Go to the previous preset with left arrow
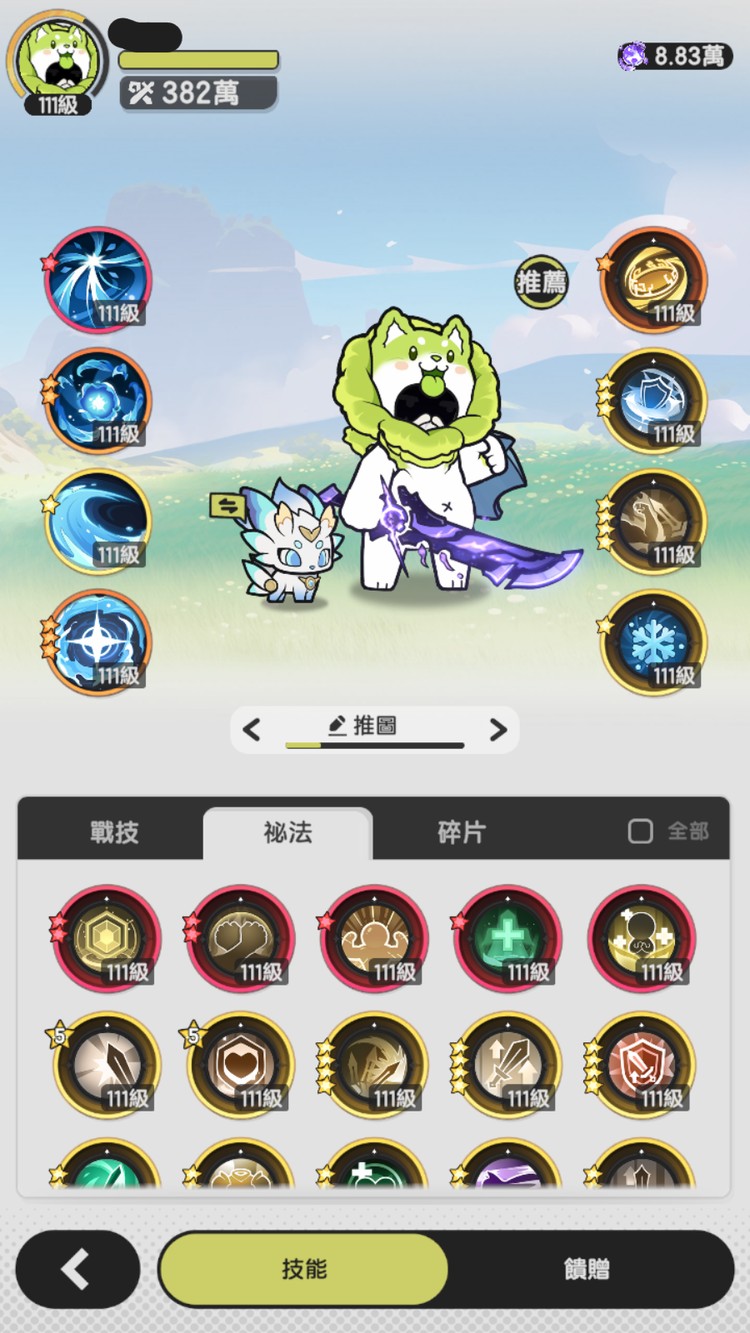The height and width of the screenshot is (1333, 750). click(252, 730)
